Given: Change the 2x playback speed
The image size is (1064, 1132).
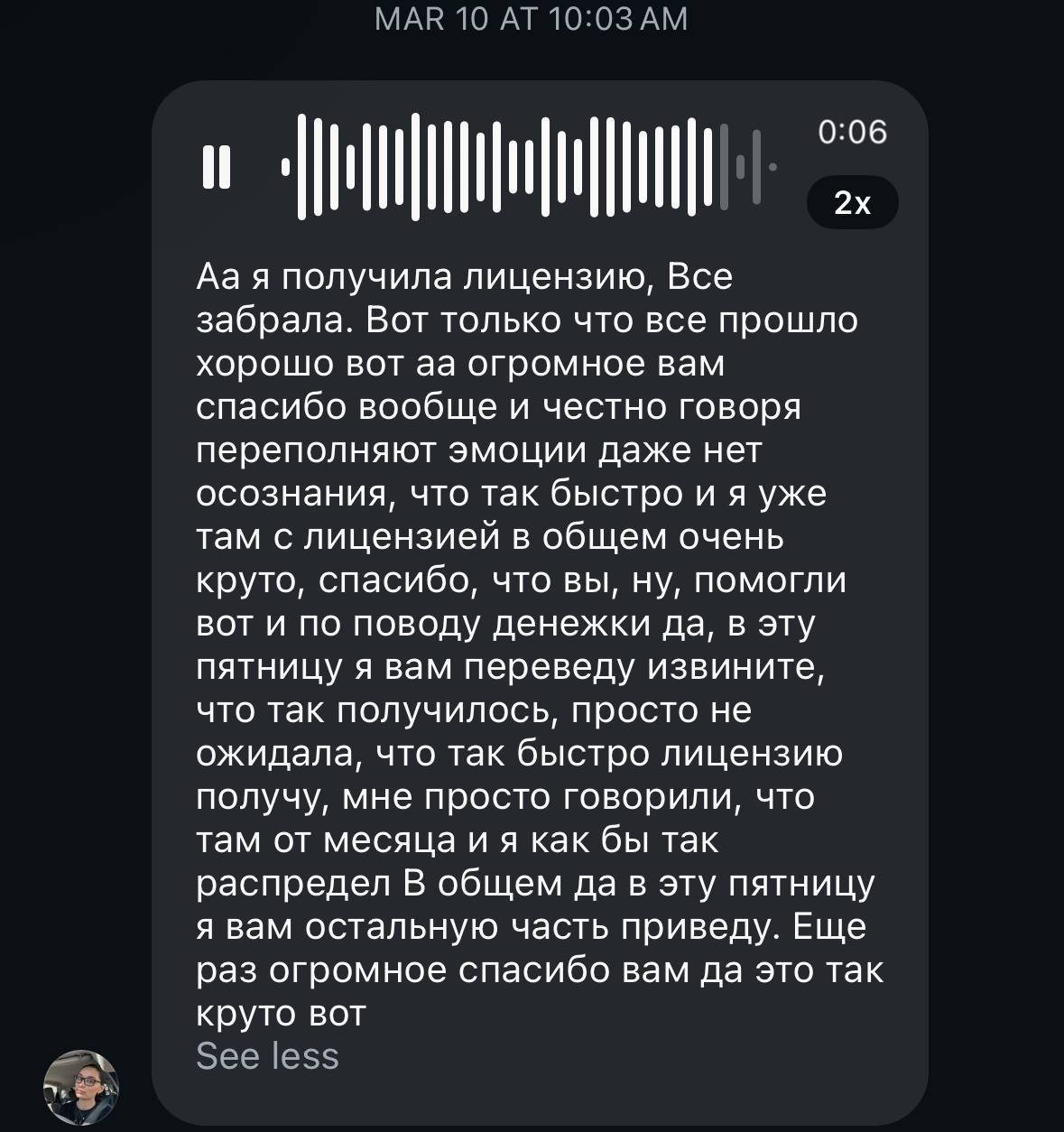Looking at the screenshot, I should (x=852, y=204).
